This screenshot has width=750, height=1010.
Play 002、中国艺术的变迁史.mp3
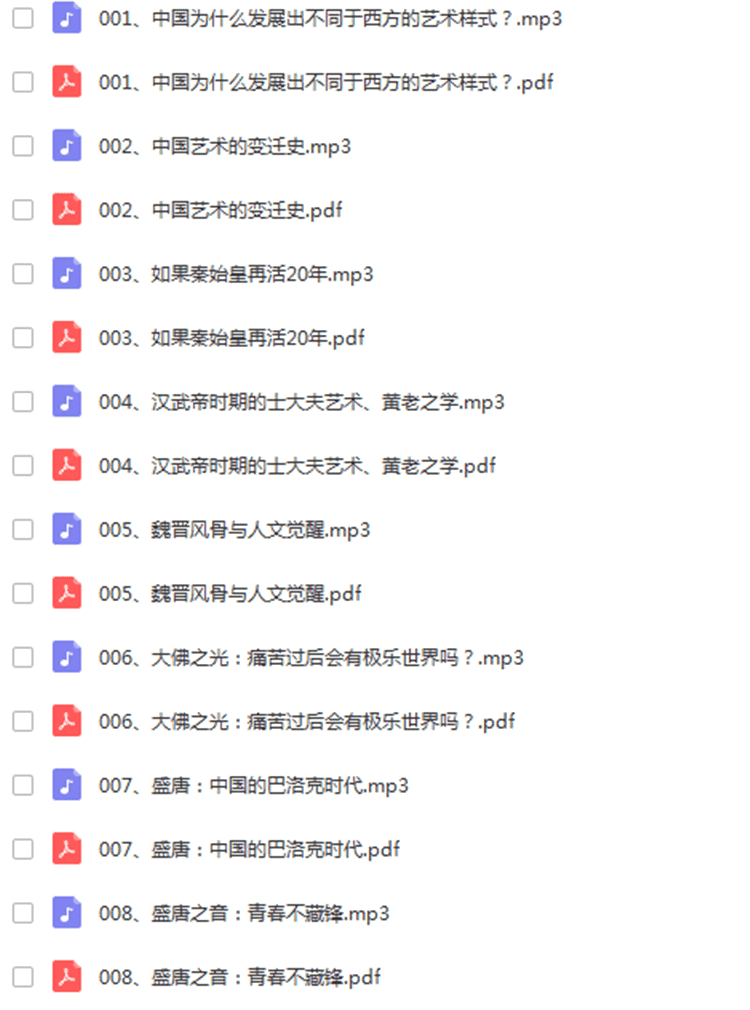pos(224,146)
